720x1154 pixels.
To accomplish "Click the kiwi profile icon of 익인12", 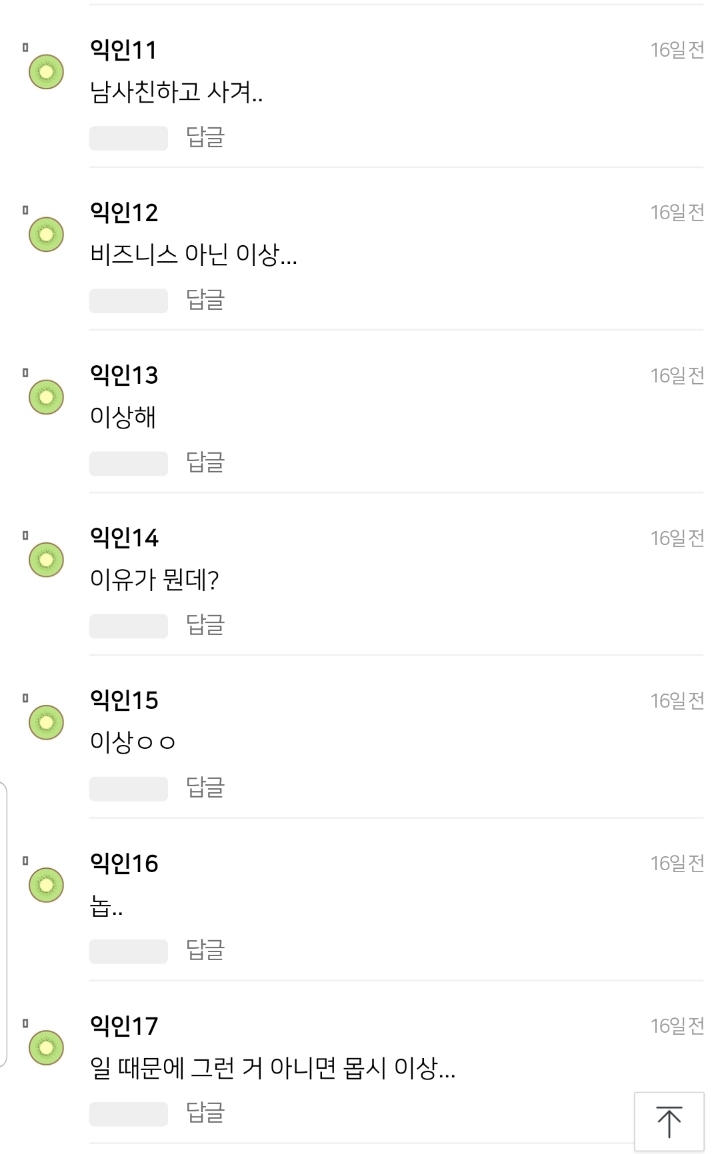I will 45,234.
